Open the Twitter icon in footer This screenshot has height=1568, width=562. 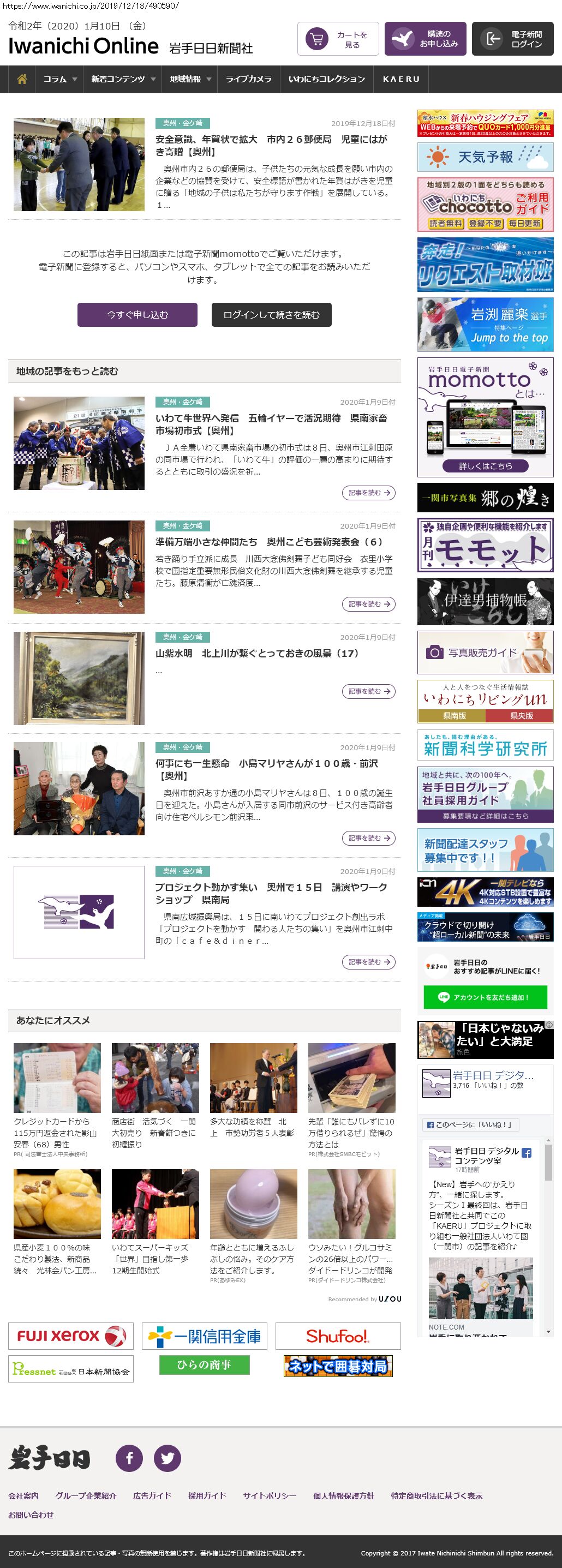point(167,1458)
